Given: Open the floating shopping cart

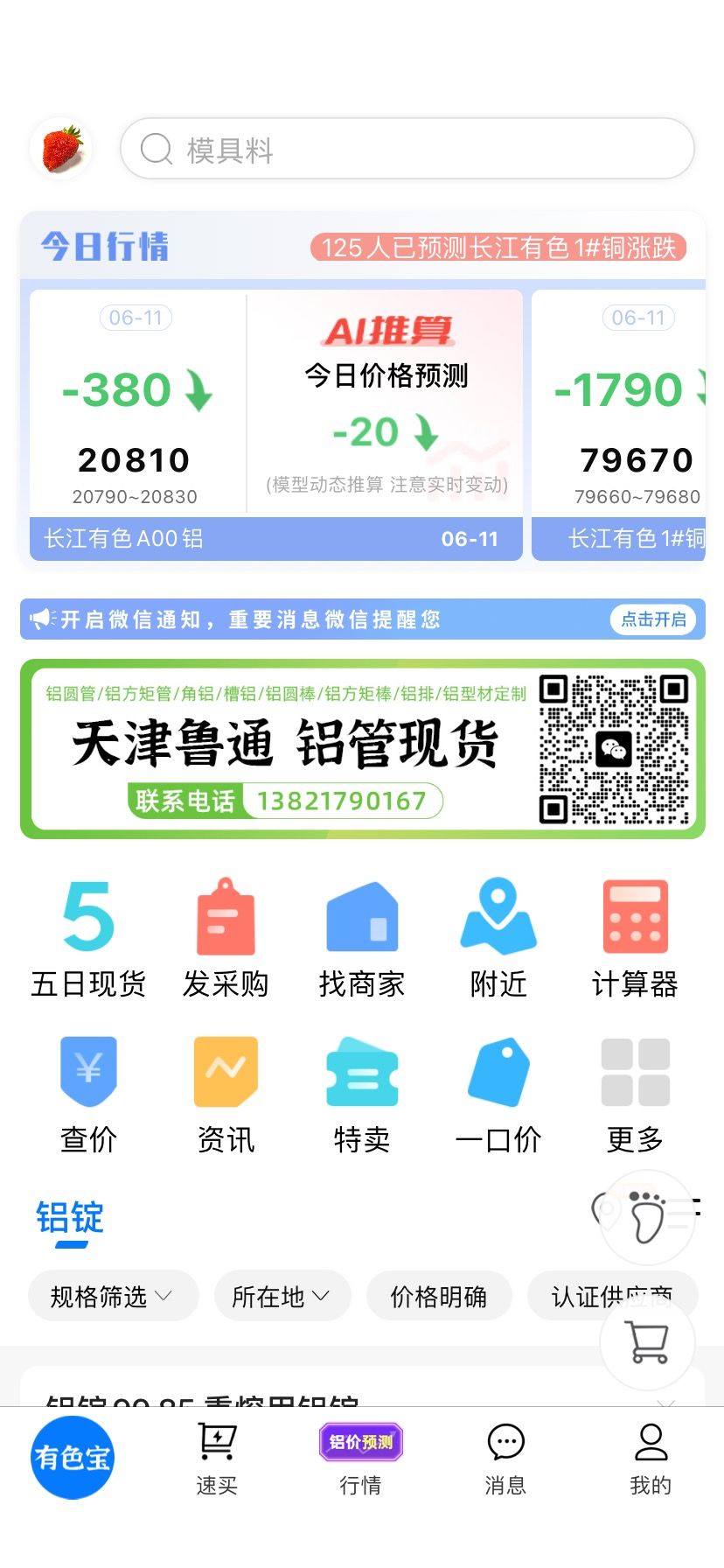Looking at the screenshot, I should 648,1342.
